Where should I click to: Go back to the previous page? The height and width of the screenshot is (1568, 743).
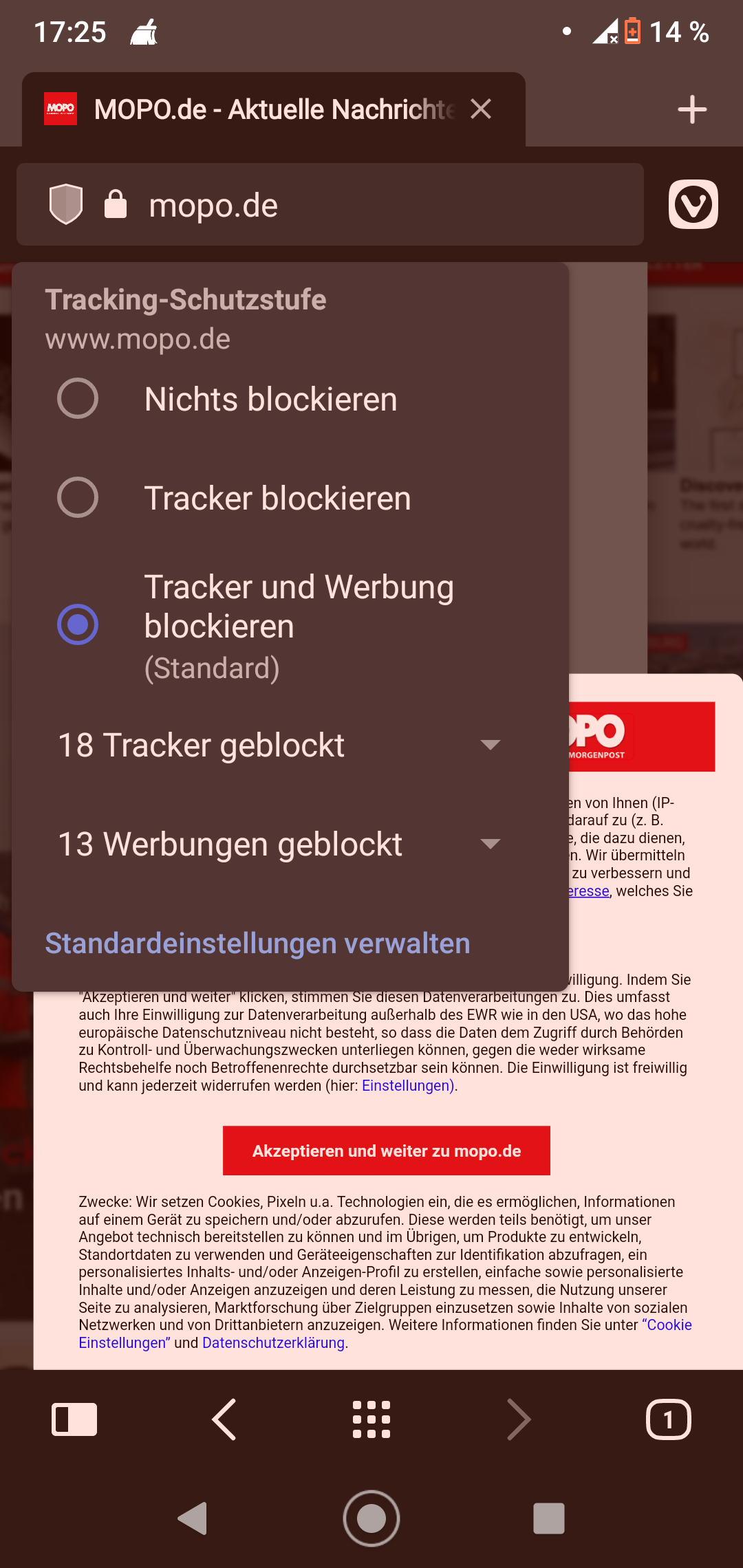(224, 1419)
